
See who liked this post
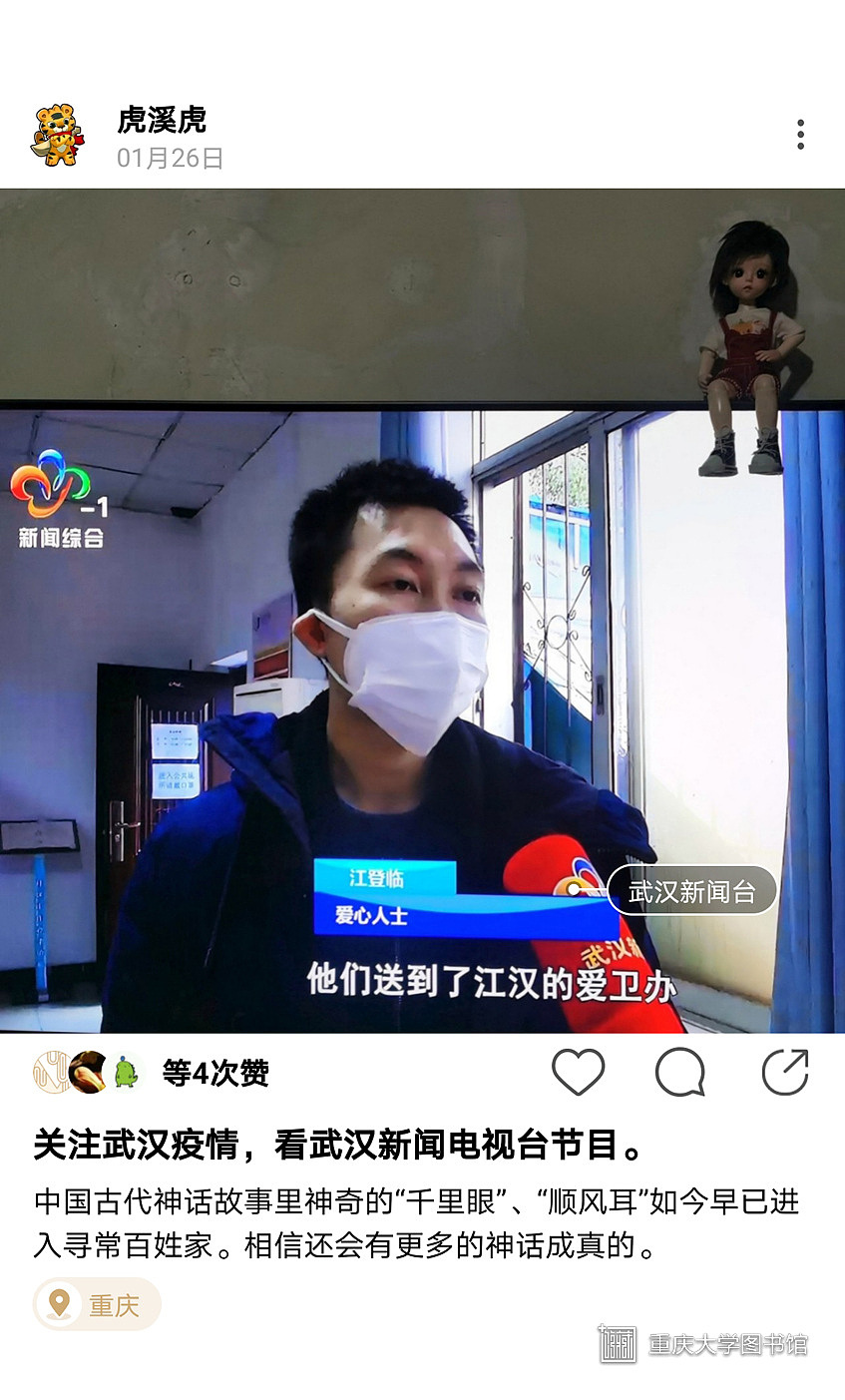coord(152,1073)
